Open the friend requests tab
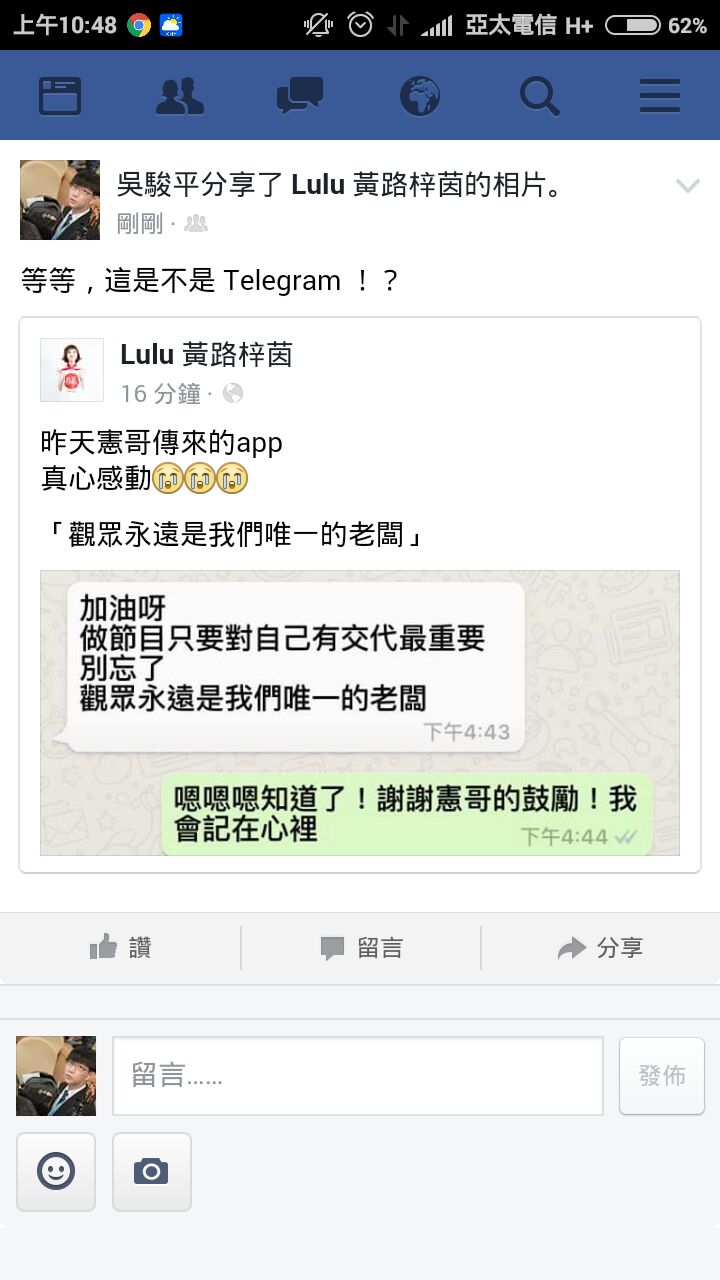This screenshot has width=720, height=1280. [180, 97]
